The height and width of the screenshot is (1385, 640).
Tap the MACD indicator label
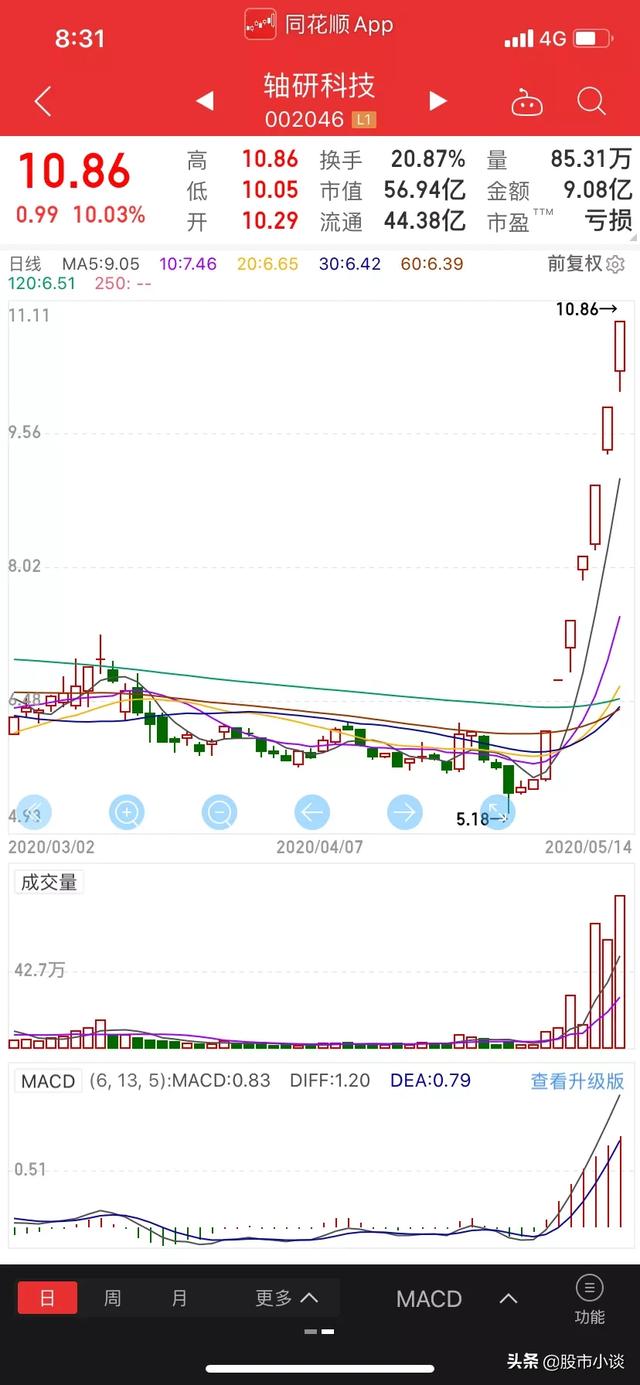48,1081
